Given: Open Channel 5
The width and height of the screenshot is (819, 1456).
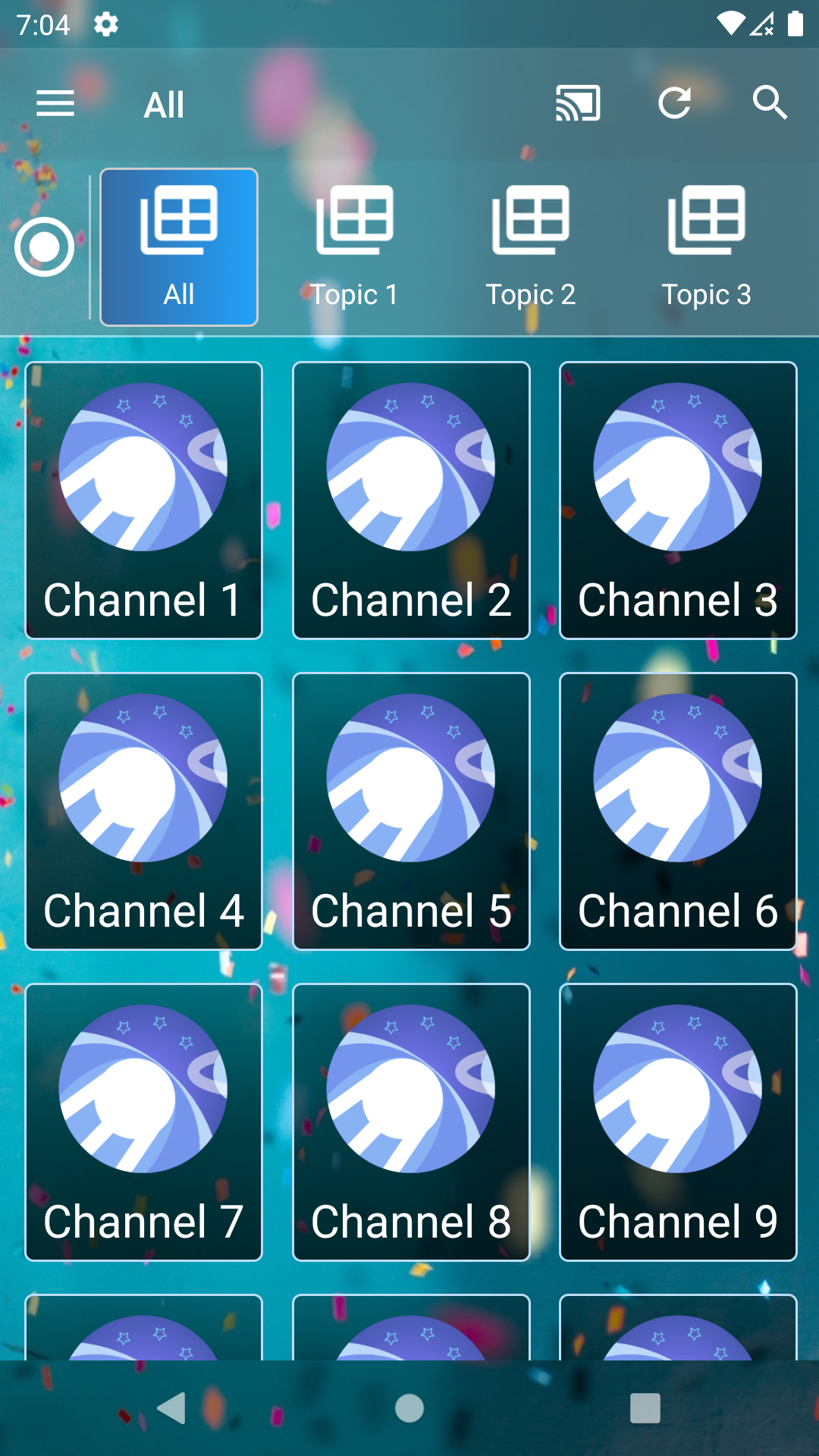Looking at the screenshot, I should 411,811.
